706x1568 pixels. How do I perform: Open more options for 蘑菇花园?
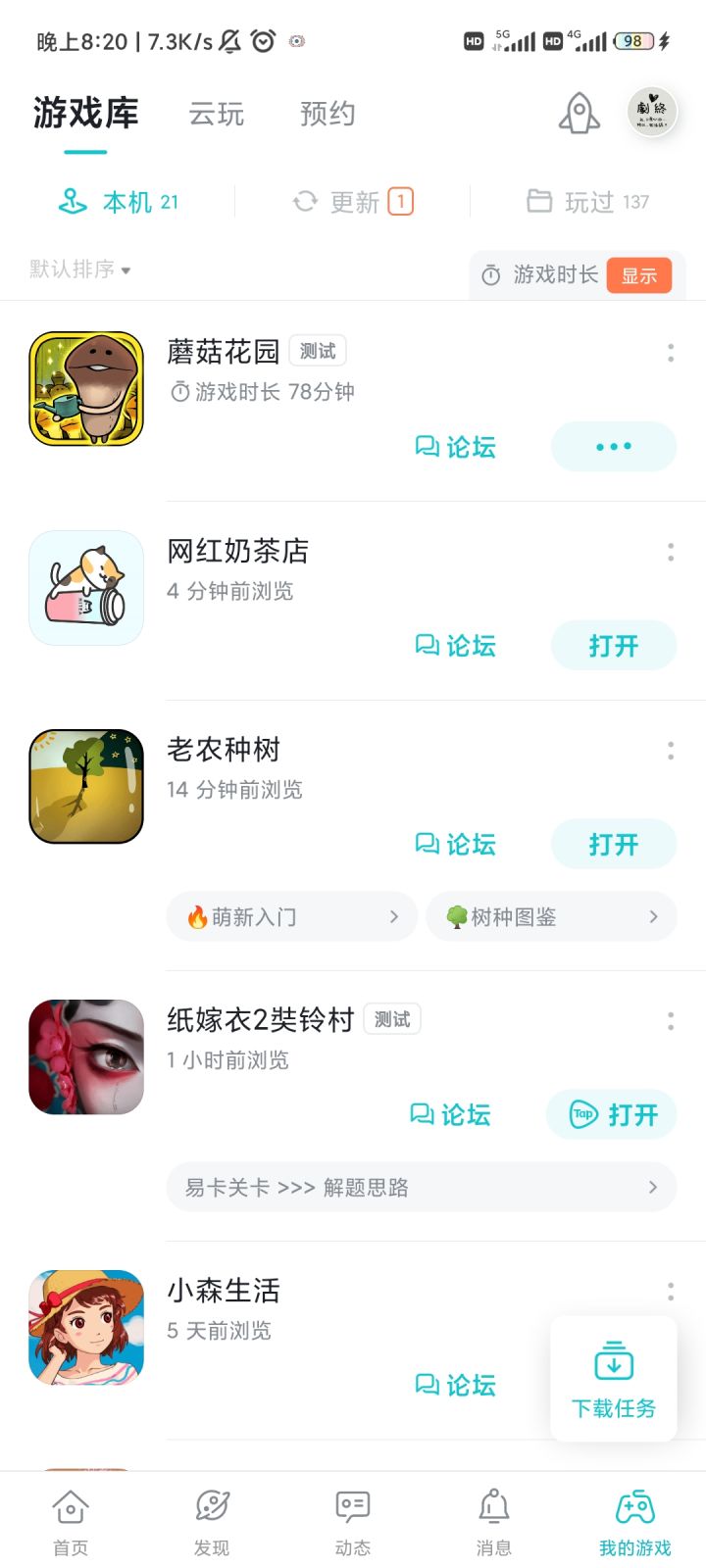[671, 353]
